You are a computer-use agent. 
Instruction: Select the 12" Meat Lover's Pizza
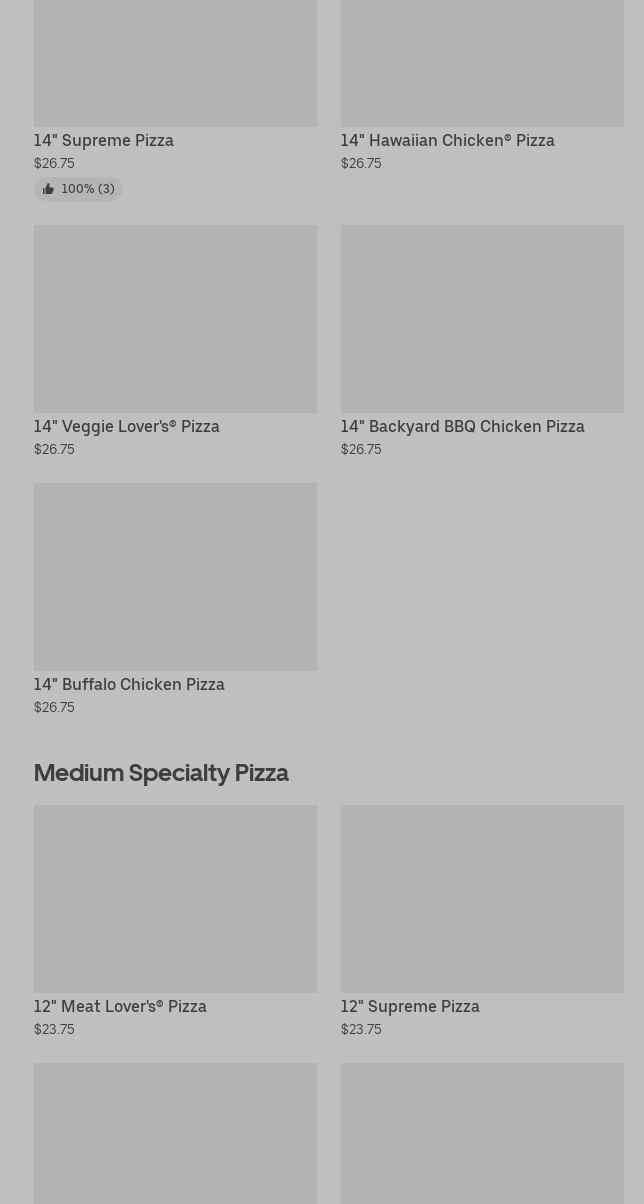pos(175,900)
